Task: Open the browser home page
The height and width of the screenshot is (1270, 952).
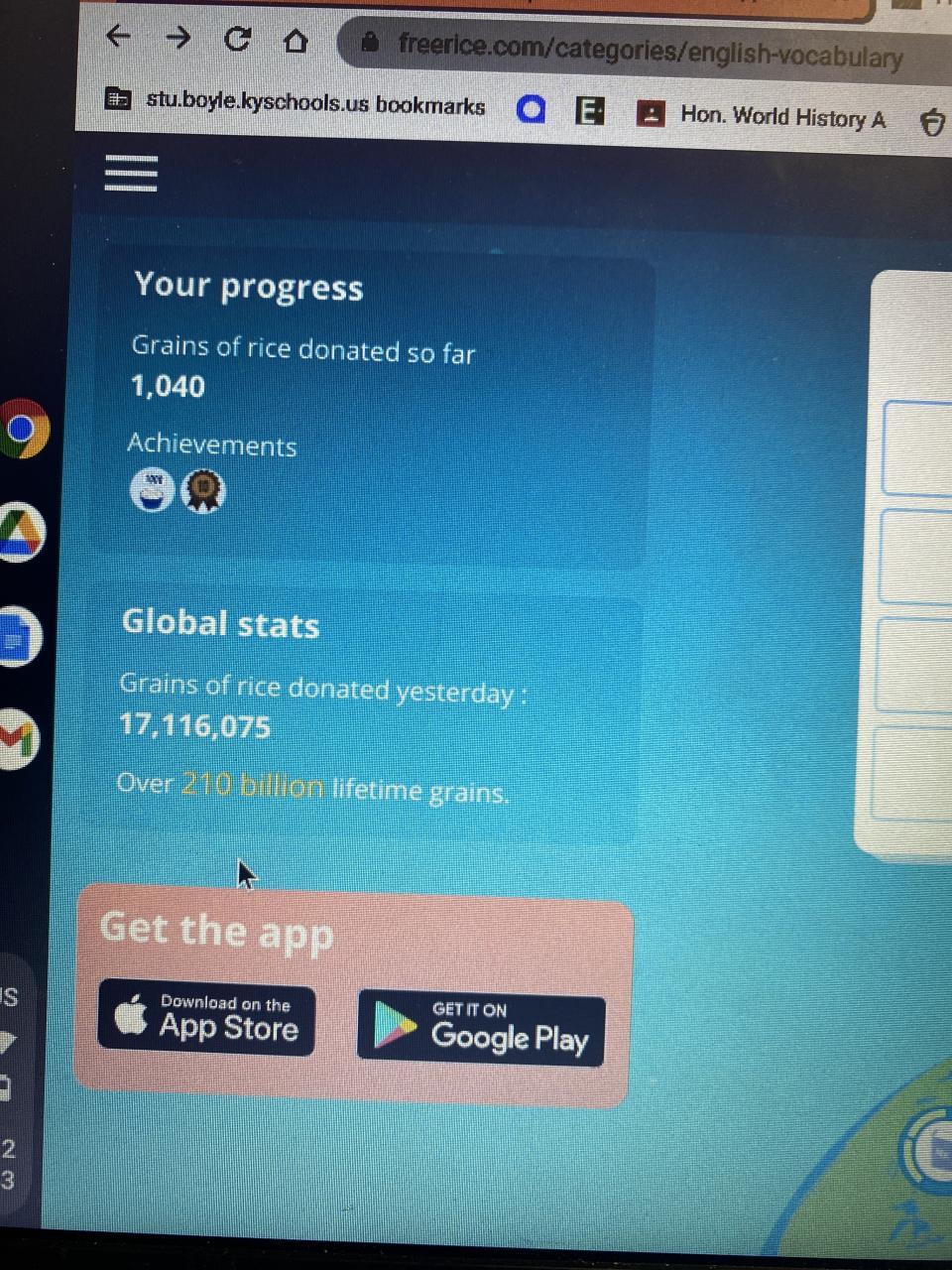Action: pyautogui.click(x=296, y=42)
